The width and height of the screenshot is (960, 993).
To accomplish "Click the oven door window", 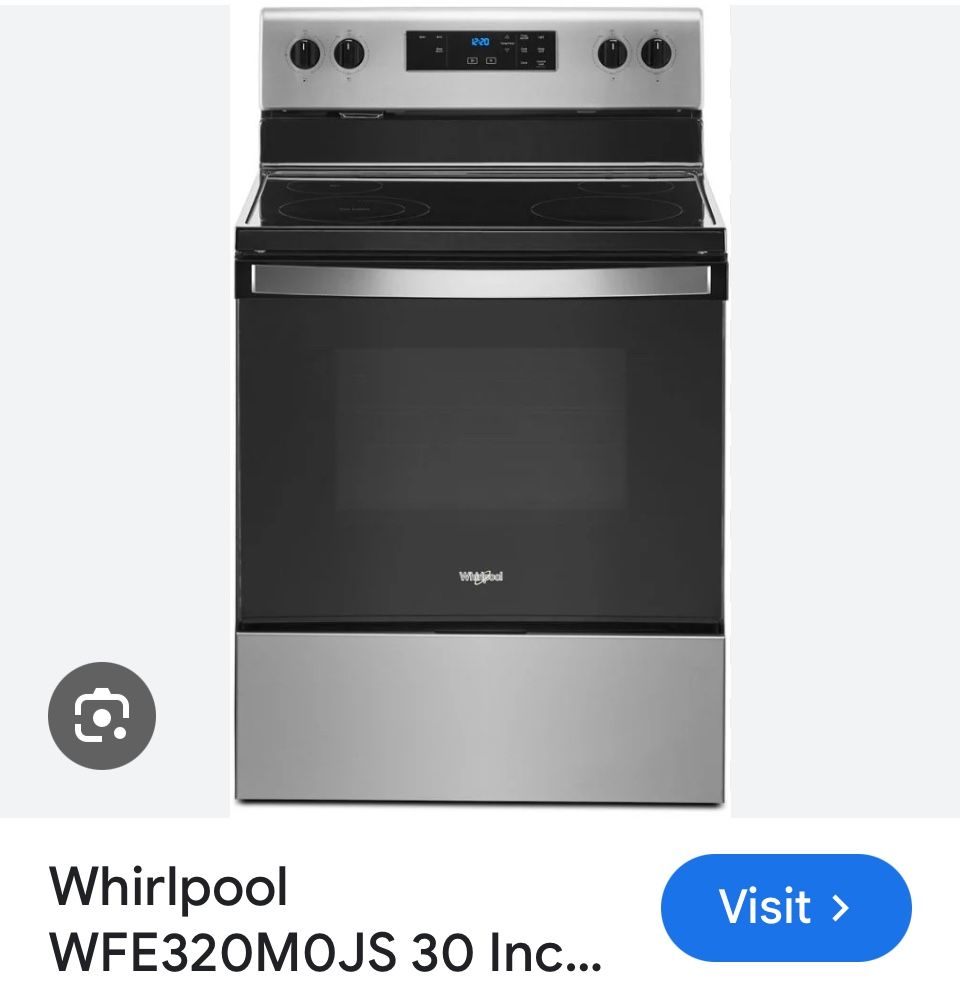I will click(480, 430).
